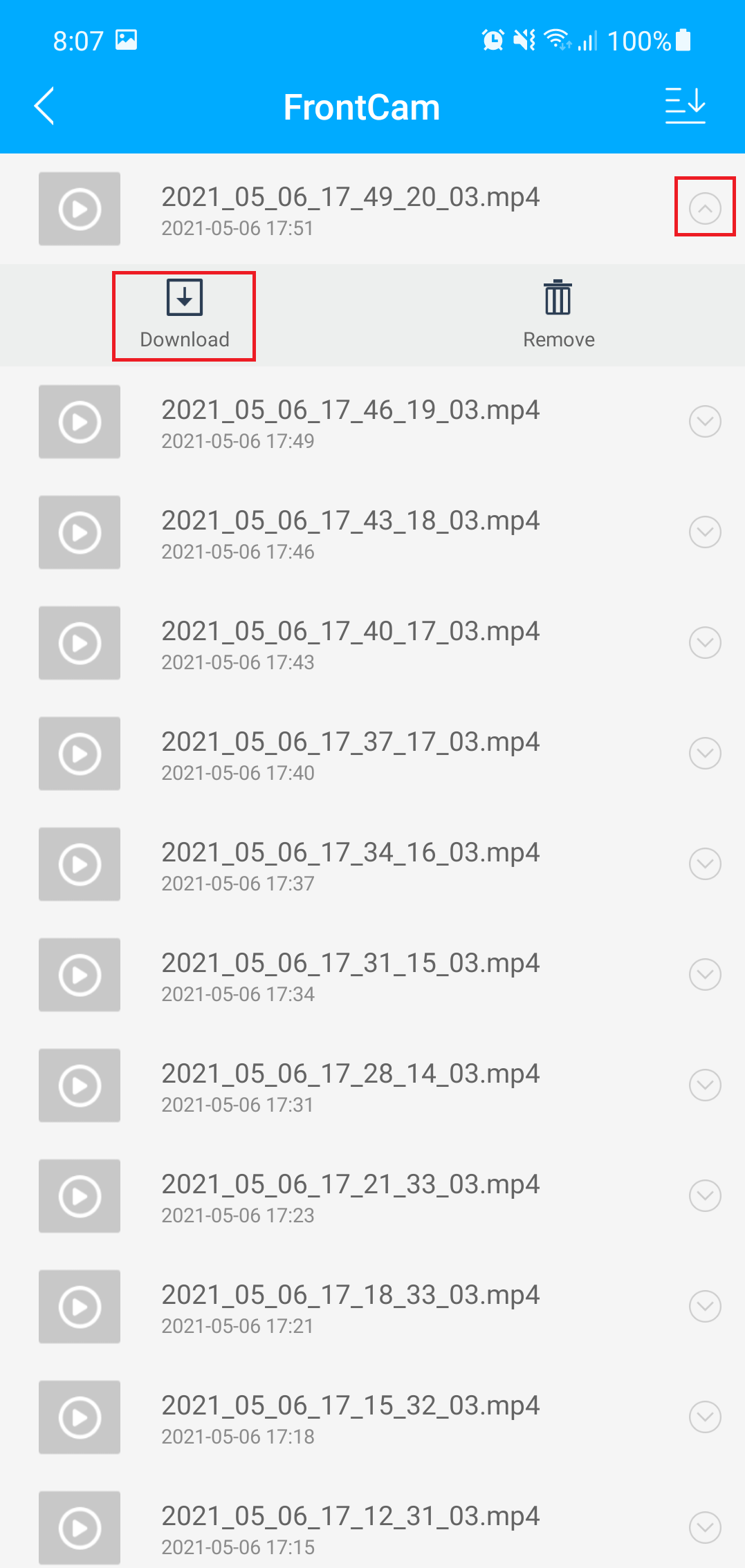Expand options for 2021_05_06_17_15_32_03.mp4
The width and height of the screenshot is (745, 1568).
pyautogui.click(x=705, y=1417)
